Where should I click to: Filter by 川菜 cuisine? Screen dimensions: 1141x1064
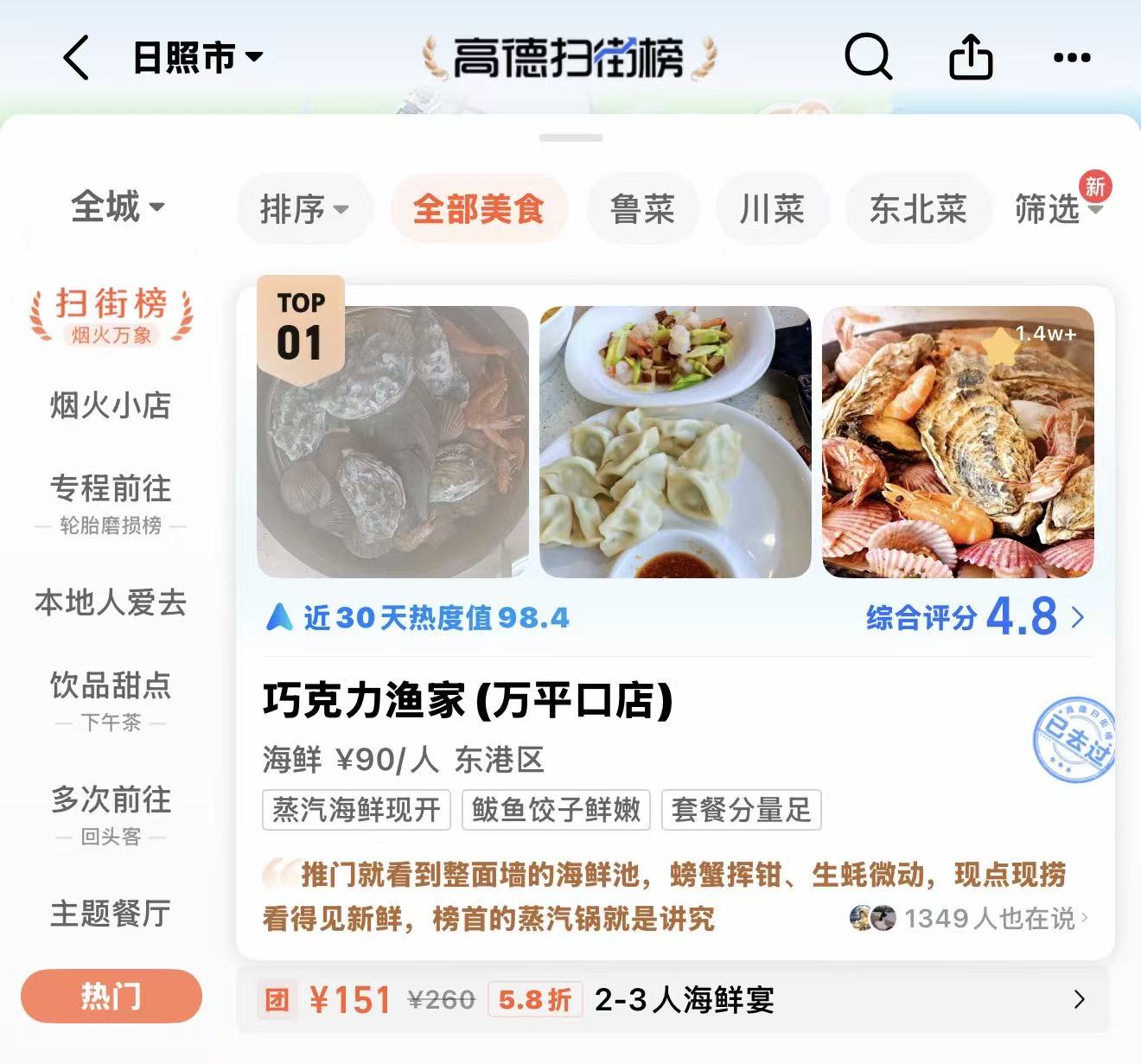coord(772,209)
